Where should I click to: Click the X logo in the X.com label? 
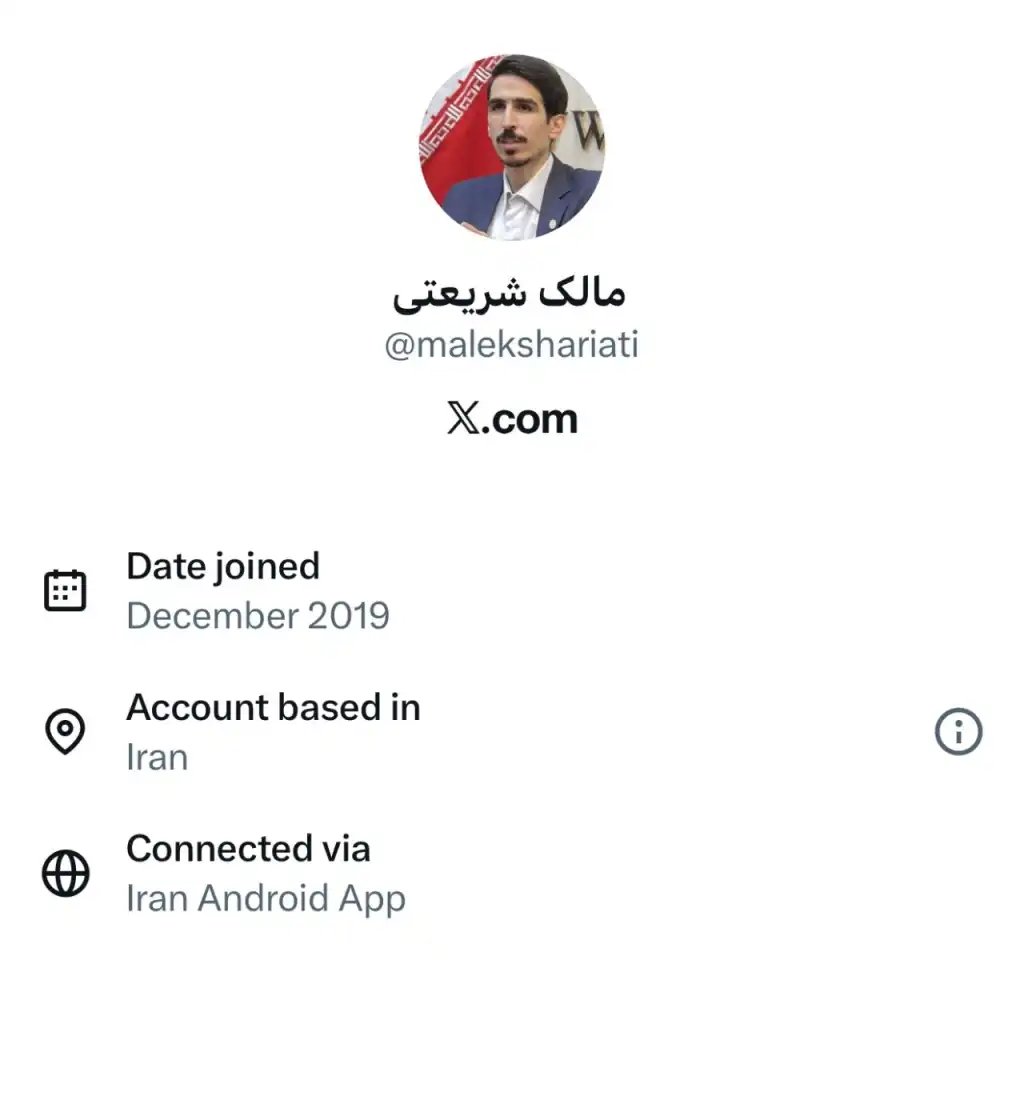(x=464, y=419)
